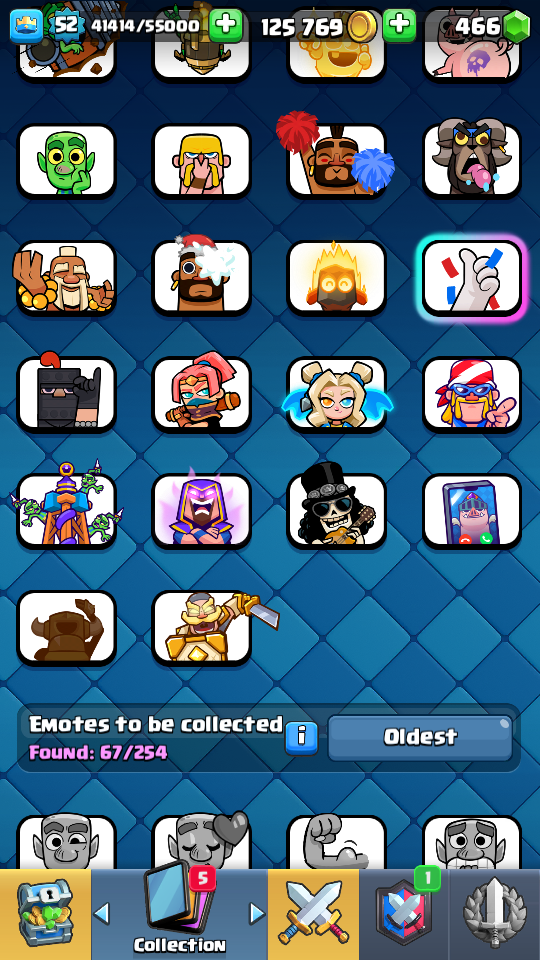
Task: Change the Oldest sorting order
Action: coord(420,737)
